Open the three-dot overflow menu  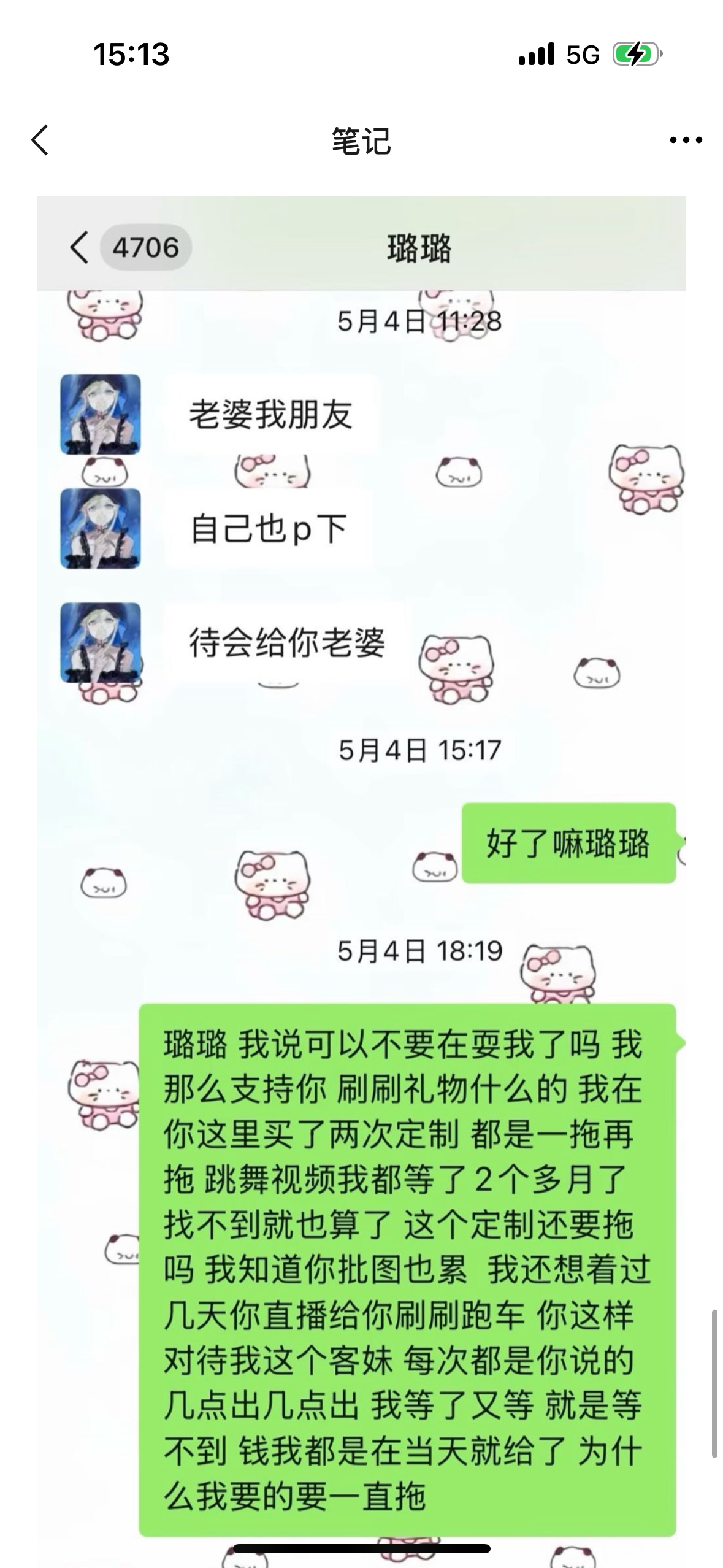(x=686, y=140)
